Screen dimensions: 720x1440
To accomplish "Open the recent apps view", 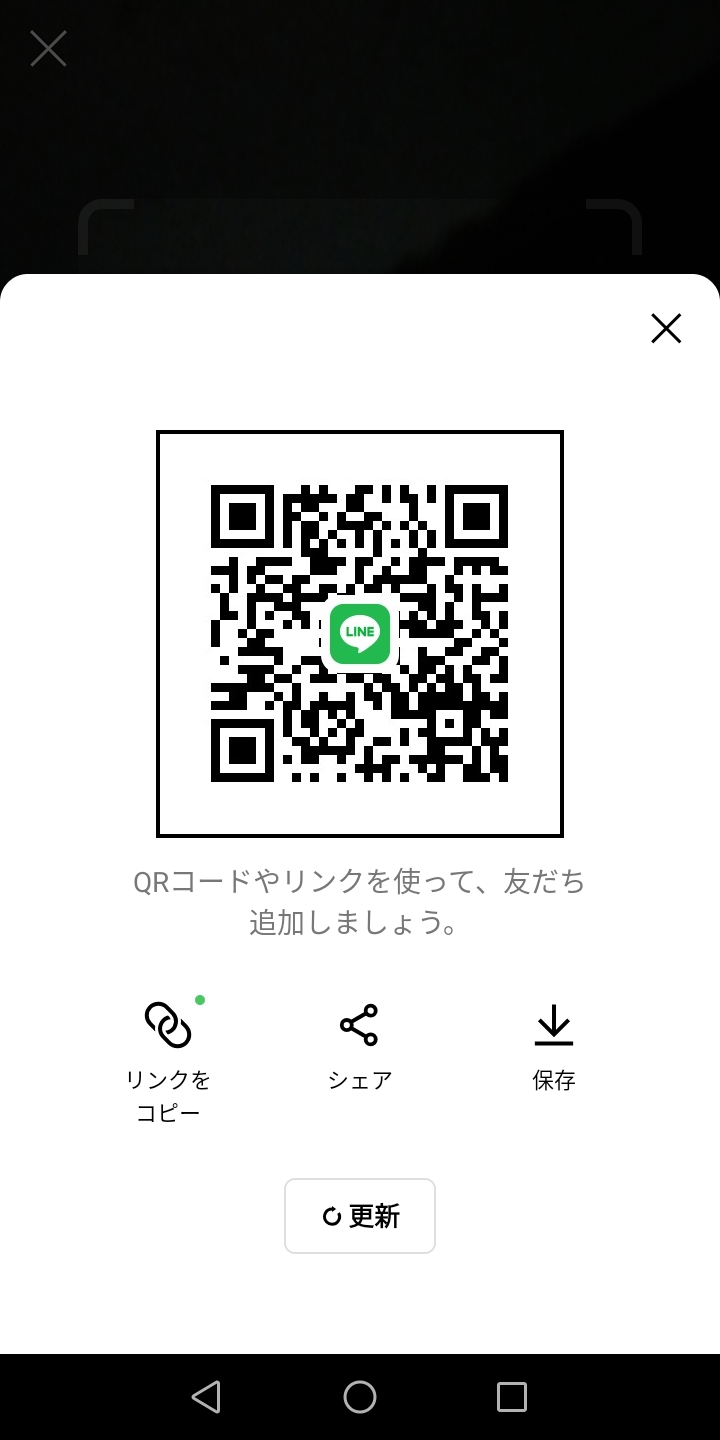I will tap(512, 1397).
